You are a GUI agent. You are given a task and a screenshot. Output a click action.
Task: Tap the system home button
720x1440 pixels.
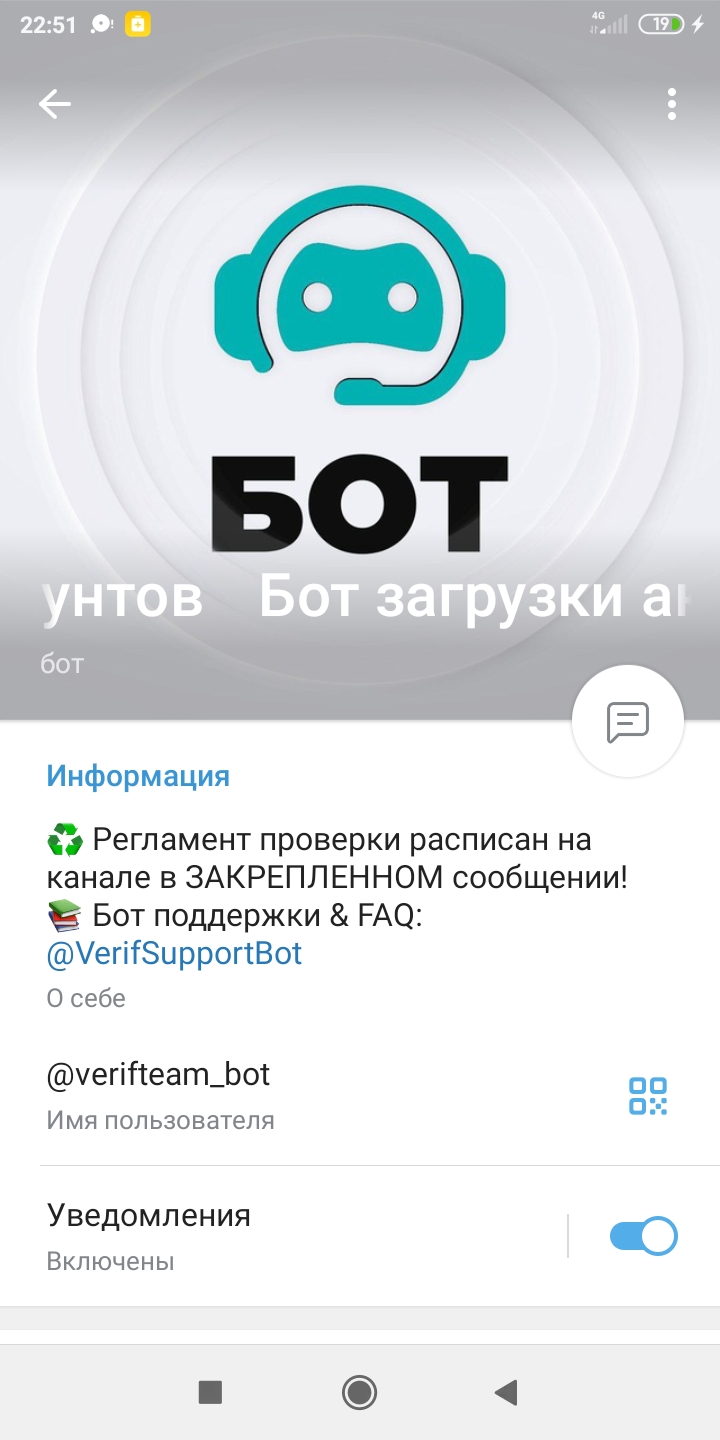click(x=359, y=1391)
